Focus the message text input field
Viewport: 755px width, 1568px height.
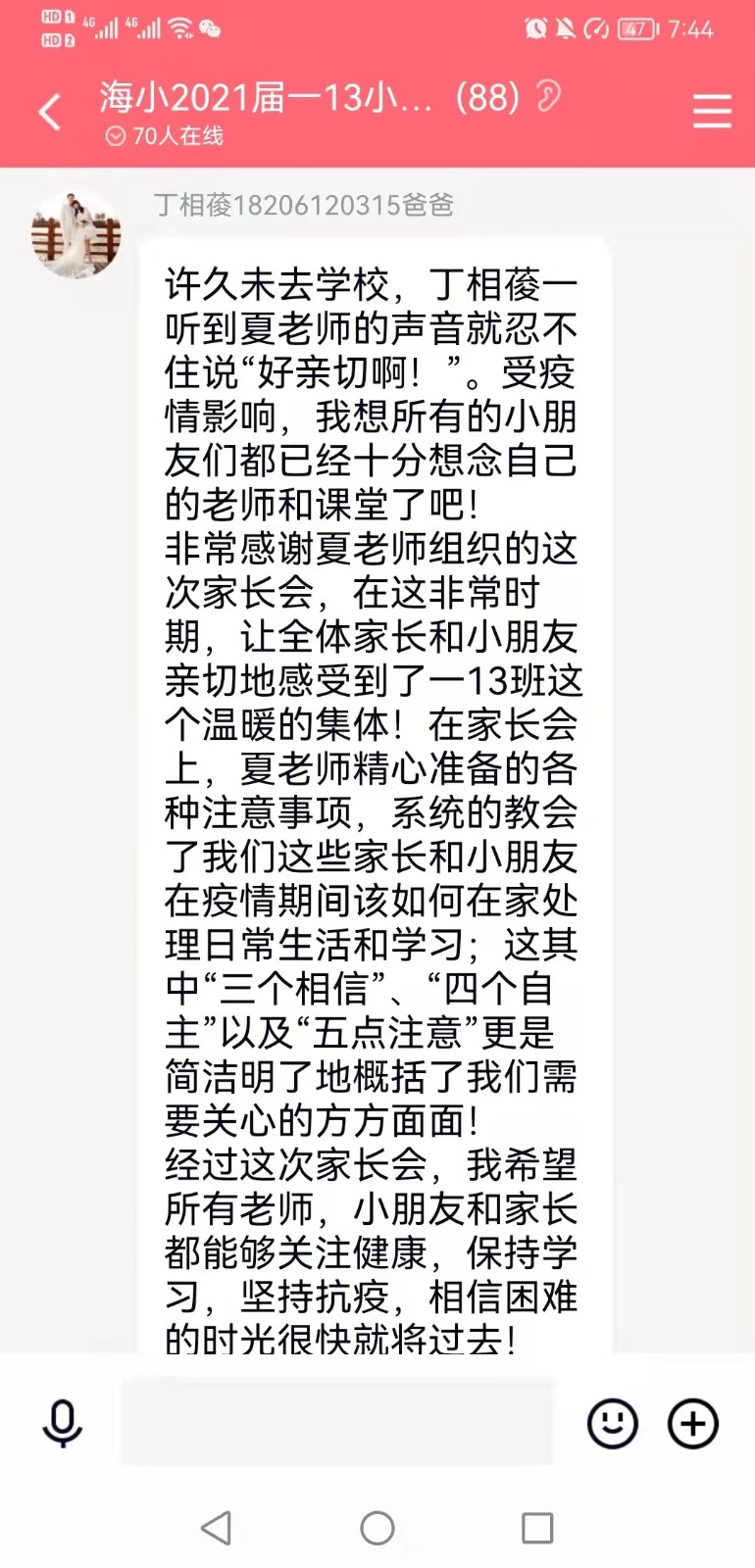337,1421
